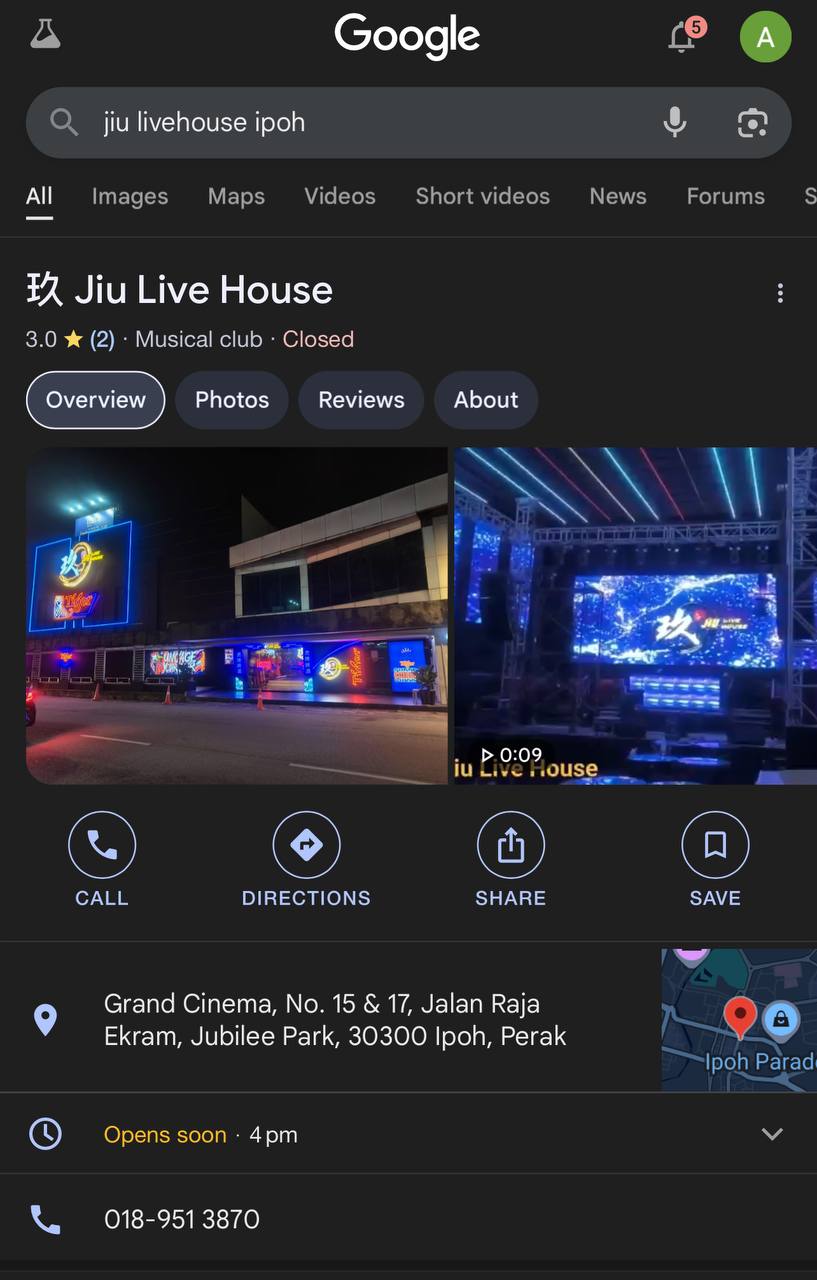Image resolution: width=817 pixels, height=1280 pixels.
Task: Switch to the Forums tab
Action: [725, 196]
